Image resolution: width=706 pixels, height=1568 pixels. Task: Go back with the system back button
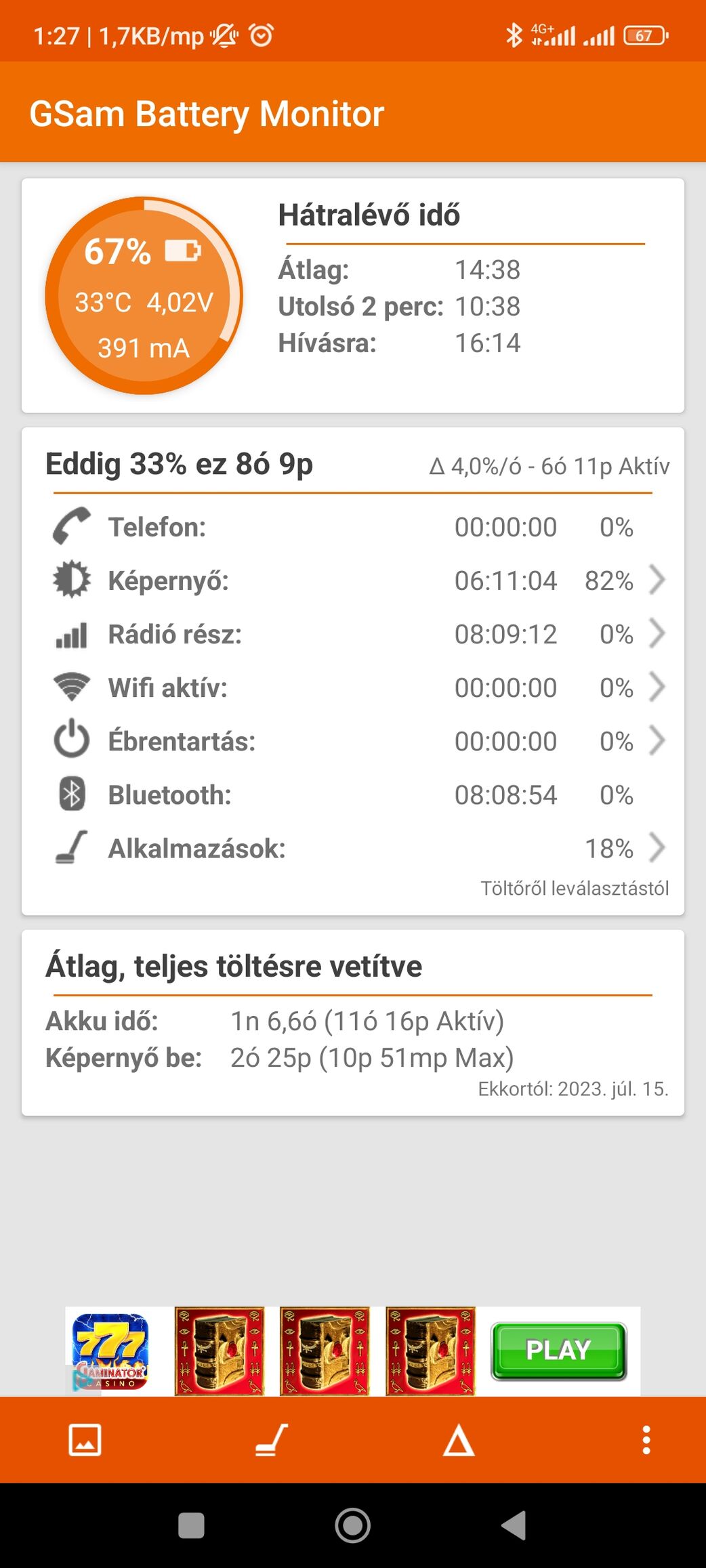514,1525
